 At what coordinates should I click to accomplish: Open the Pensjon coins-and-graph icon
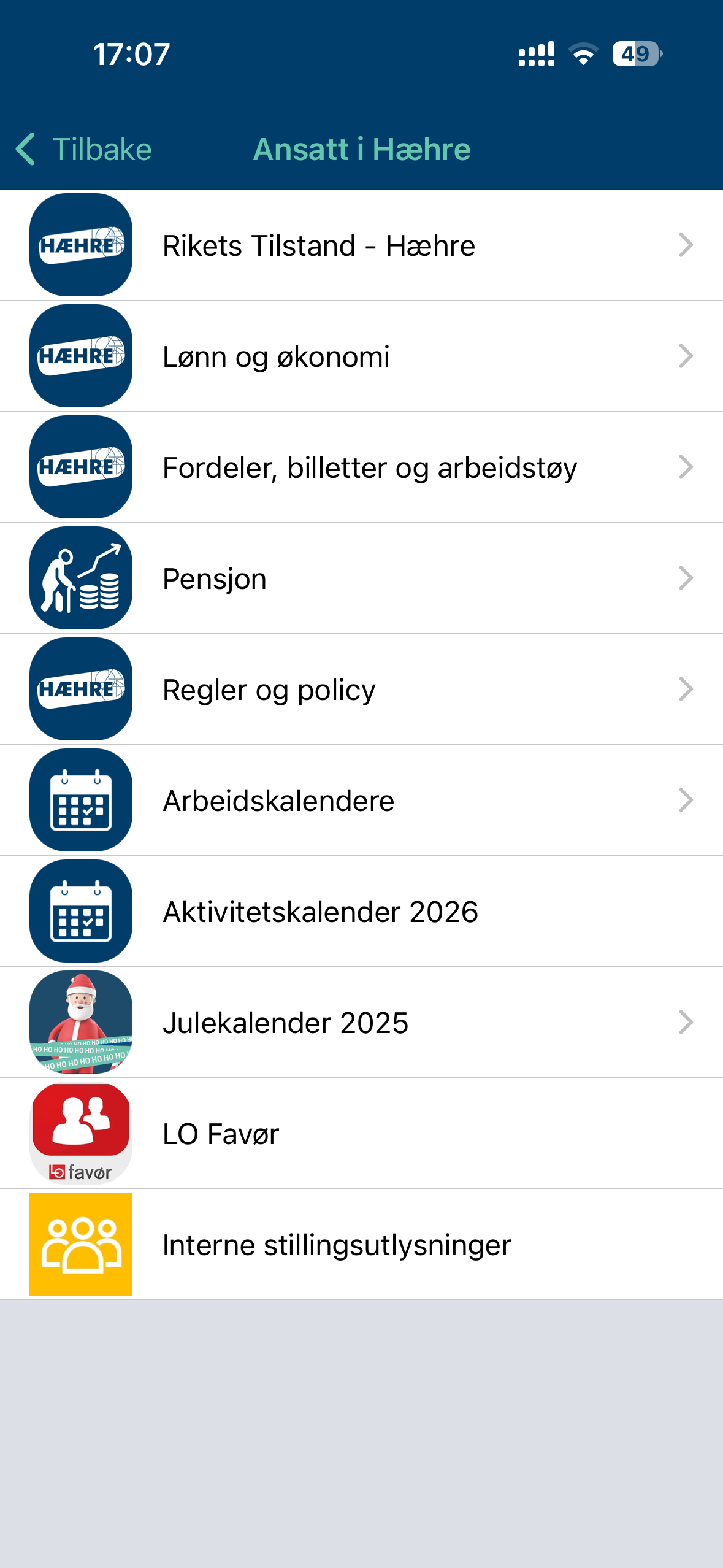pos(81,578)
